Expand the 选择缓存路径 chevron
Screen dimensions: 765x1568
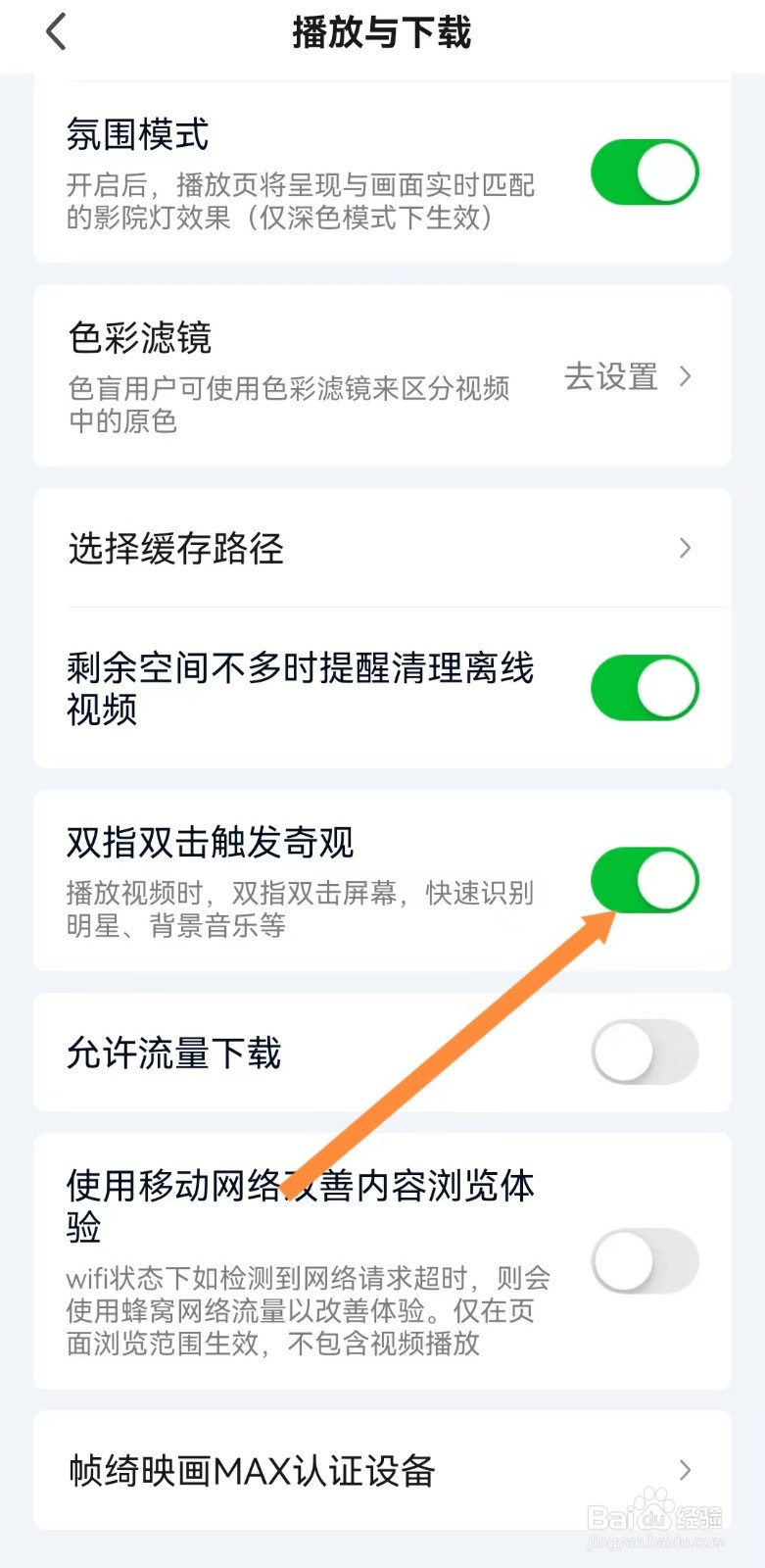[685, 548]
